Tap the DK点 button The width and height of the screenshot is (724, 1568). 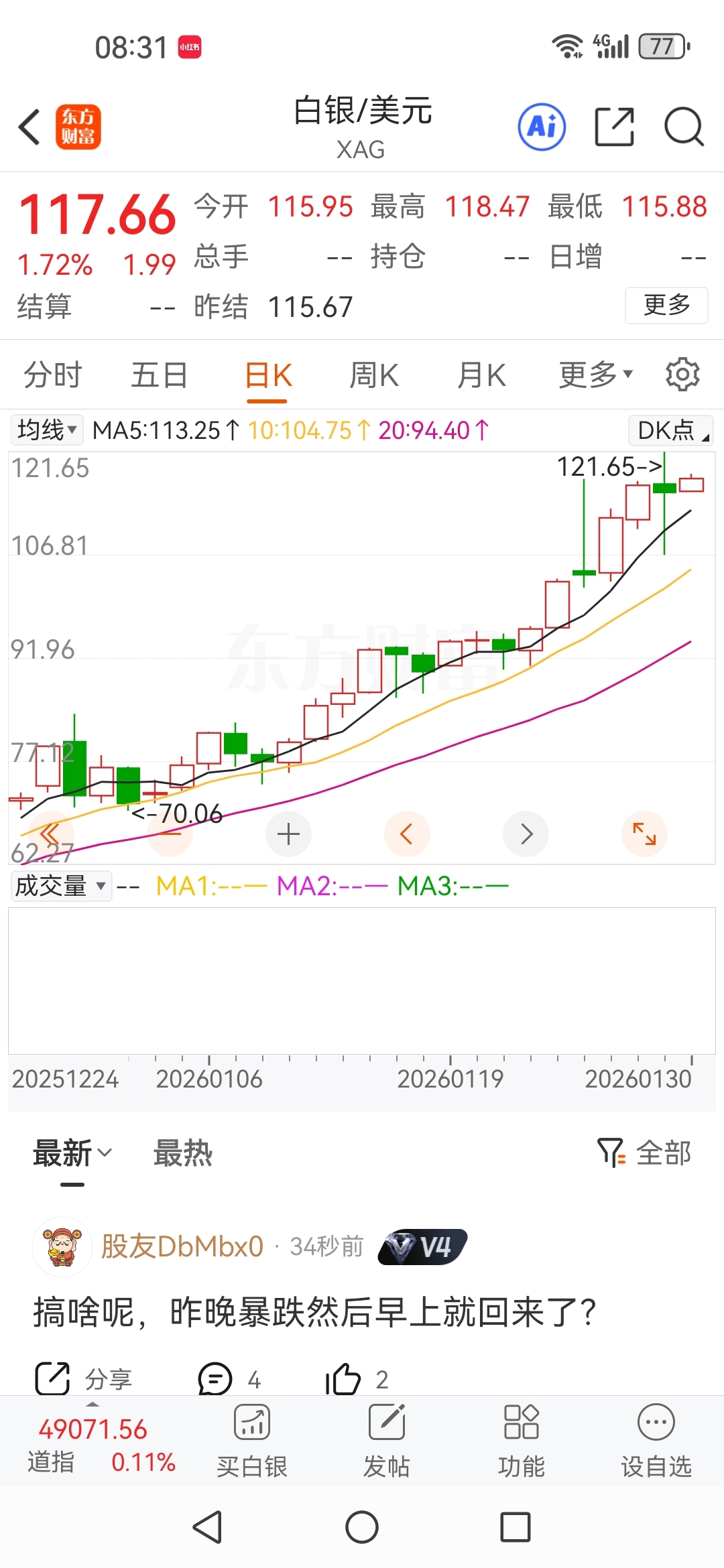click(x=670, y=430)
